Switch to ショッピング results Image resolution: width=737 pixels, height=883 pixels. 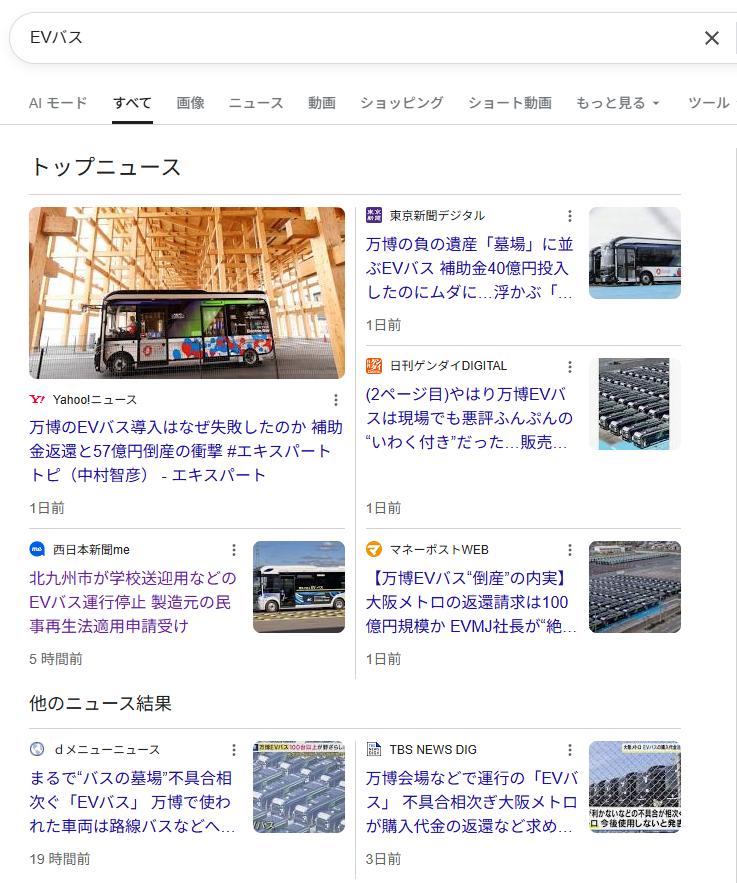pyautogui.click(x=401, y=103)
